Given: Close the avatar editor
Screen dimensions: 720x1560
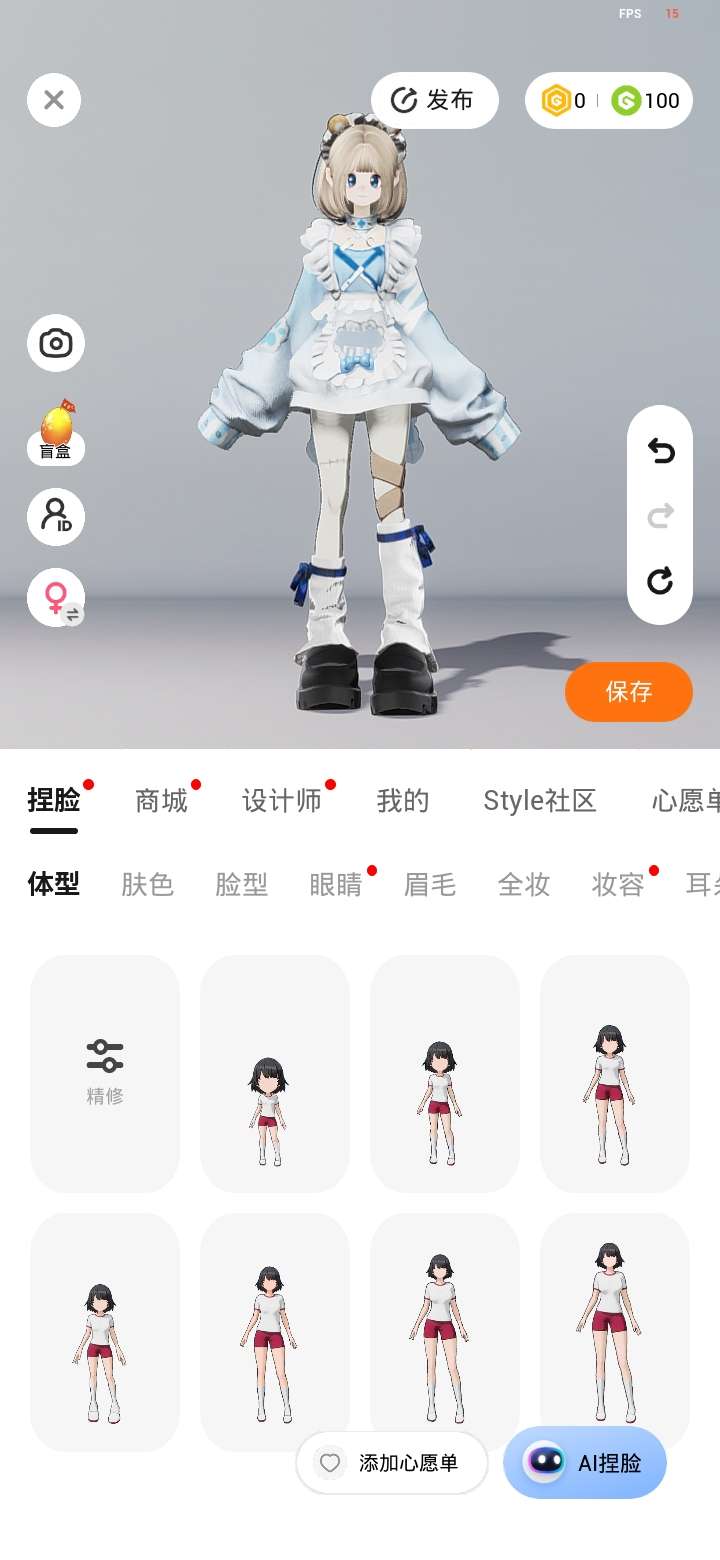Looking at the screenshot, I should 54,100.
